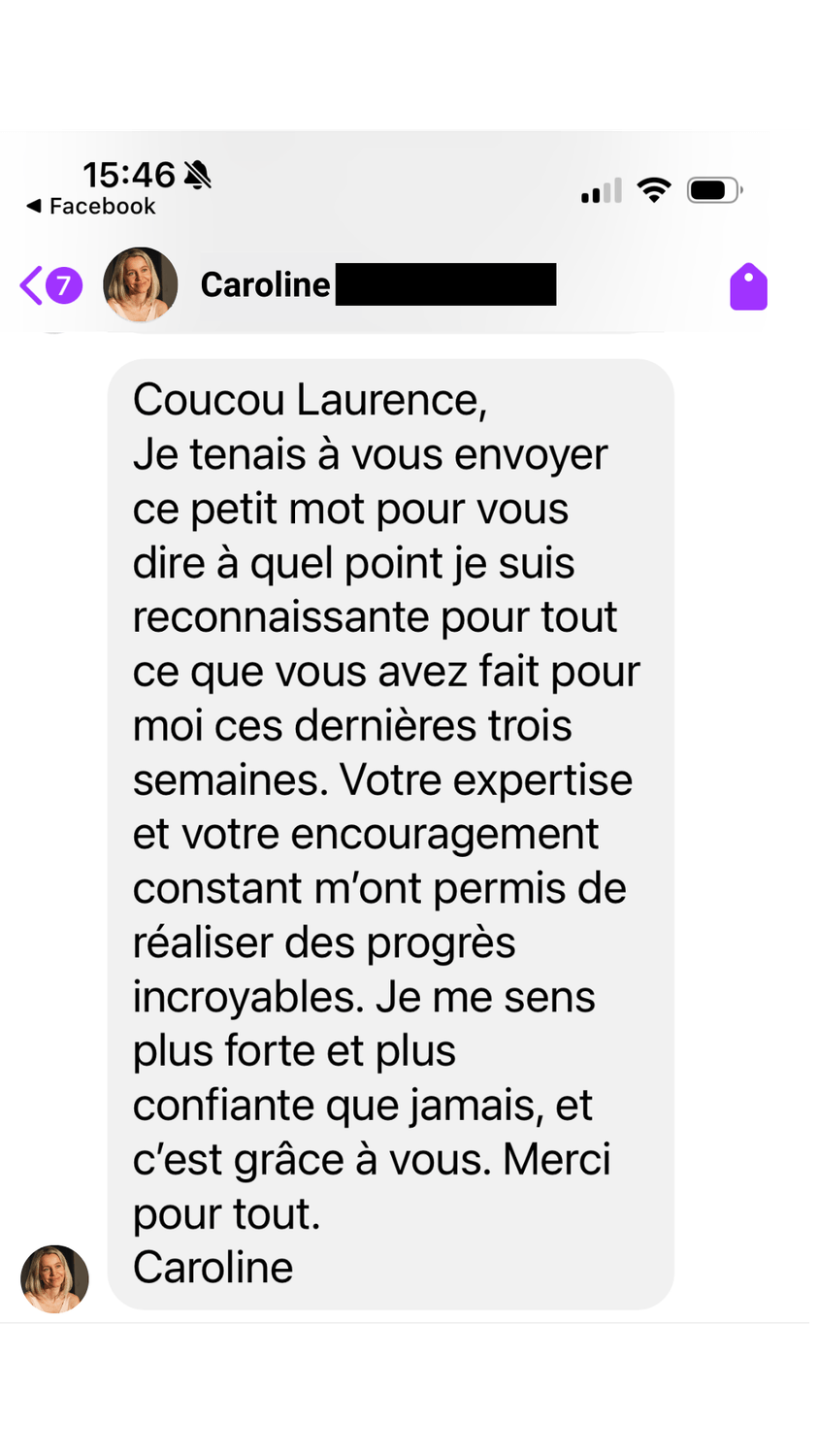Screen dimensions: 819x1456
Task: Return to the Facebook app
Action: click(x=91, y=207)
